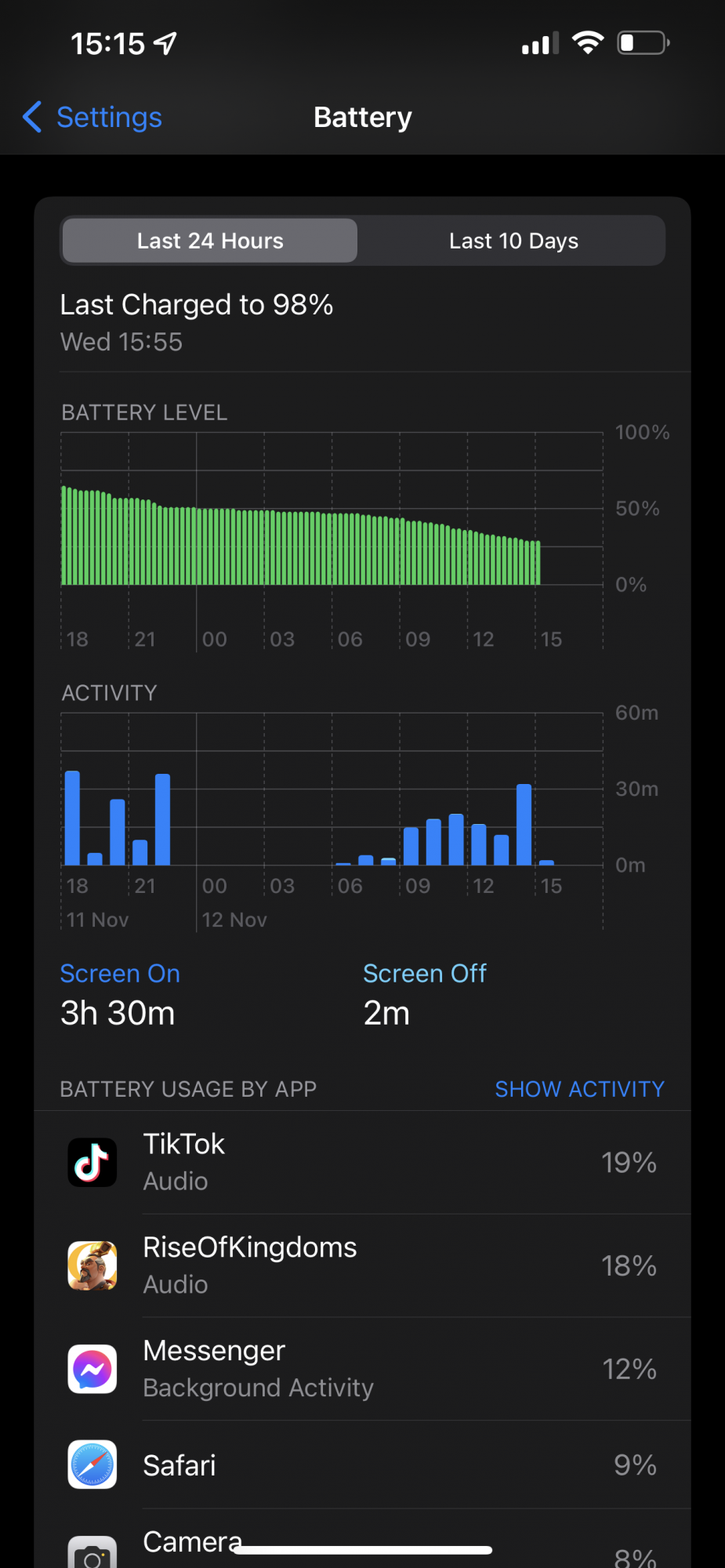This screenshot has height=1568, width=725.
Task: View Safari battery usage row
Action: pos(362,1465)
